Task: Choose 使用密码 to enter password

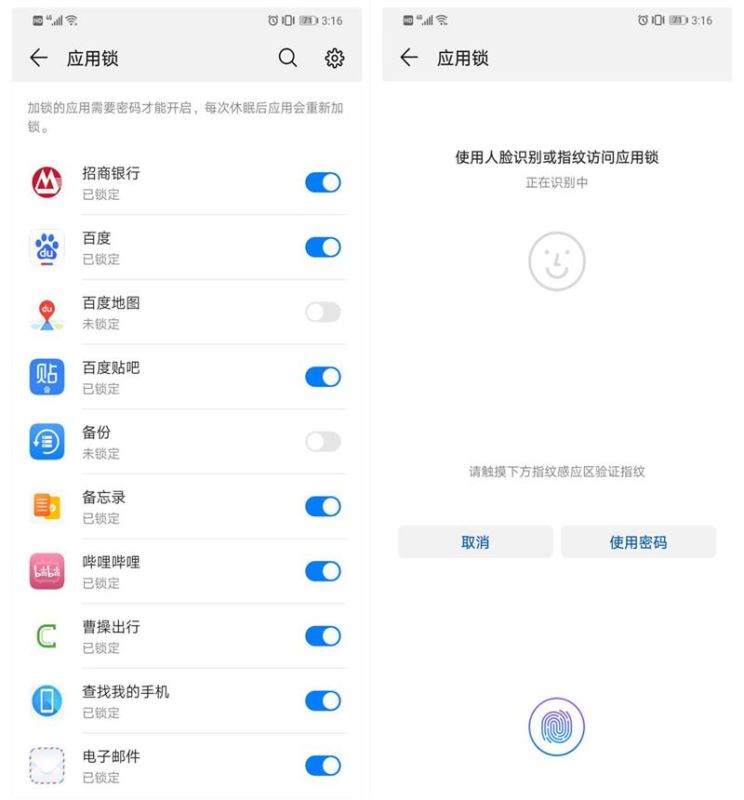Action: [638, 542]
